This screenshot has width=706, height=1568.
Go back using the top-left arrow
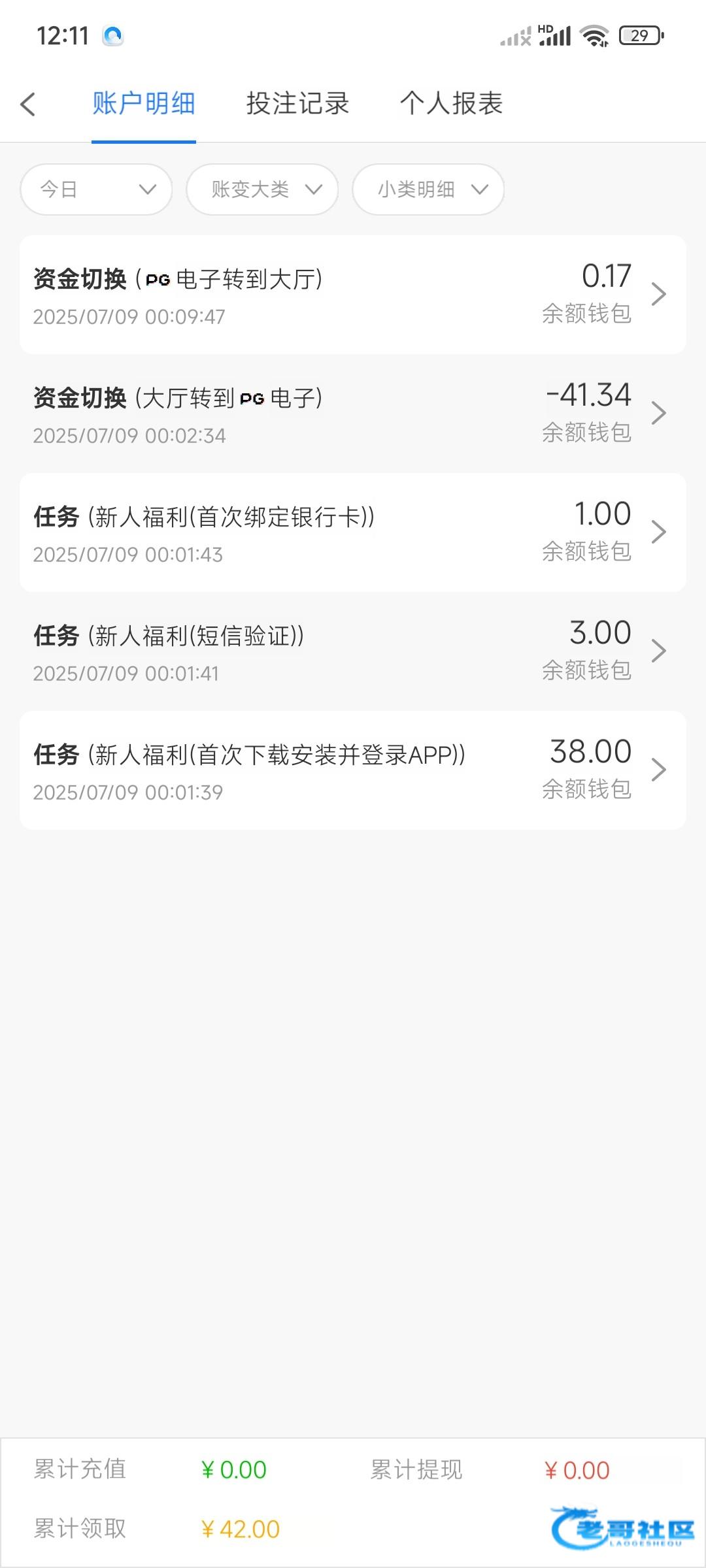click(27, 104)
